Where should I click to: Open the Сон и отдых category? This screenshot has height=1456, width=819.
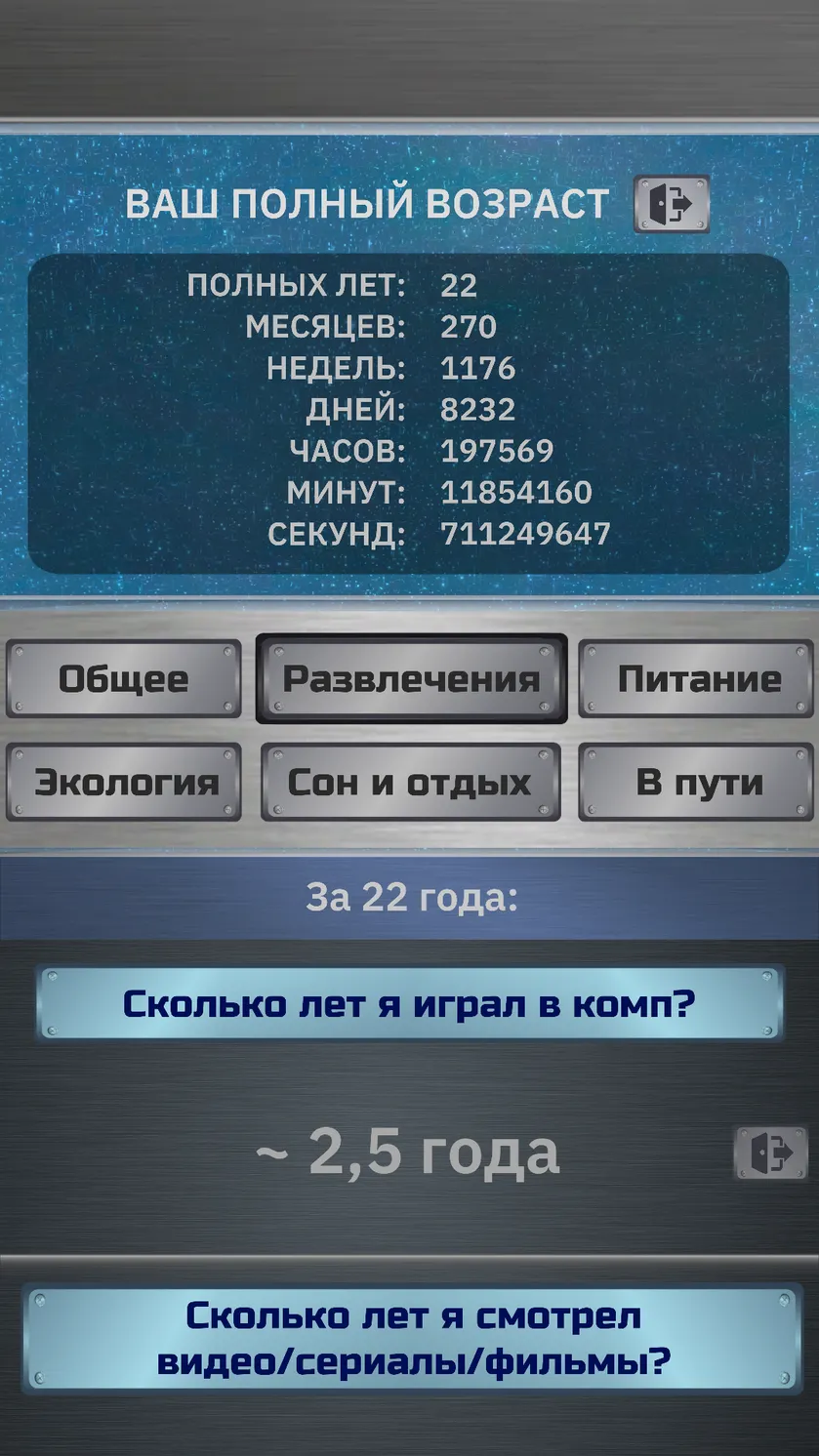pos(411,782)
